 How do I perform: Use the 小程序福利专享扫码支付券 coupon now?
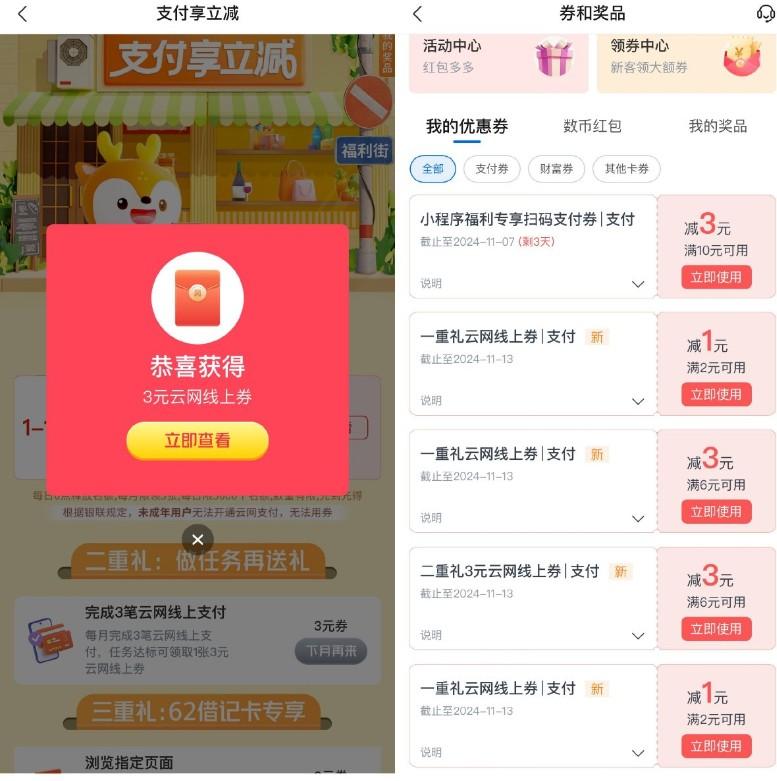[716, 277]
